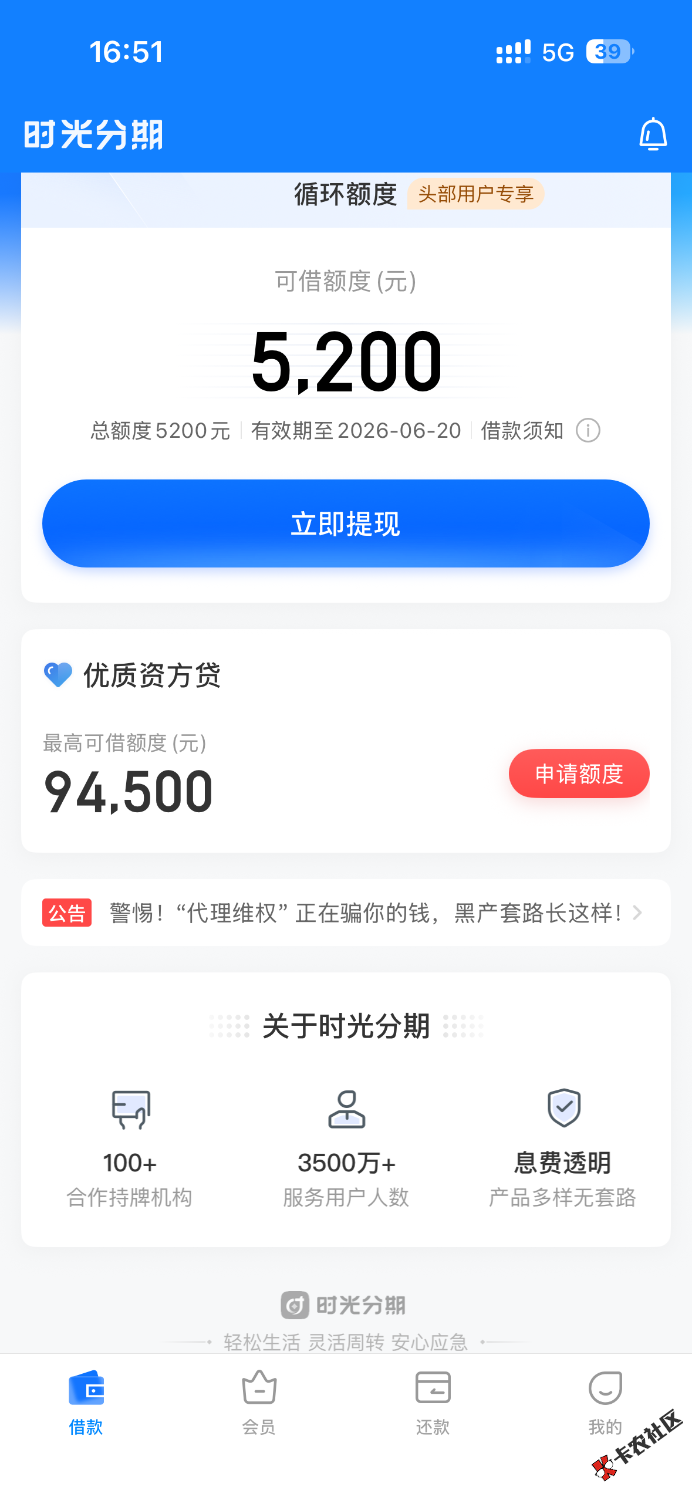Switch to the 还款 tab
The height and width of the screenshot is (1500, 692).
point(433,1402)
